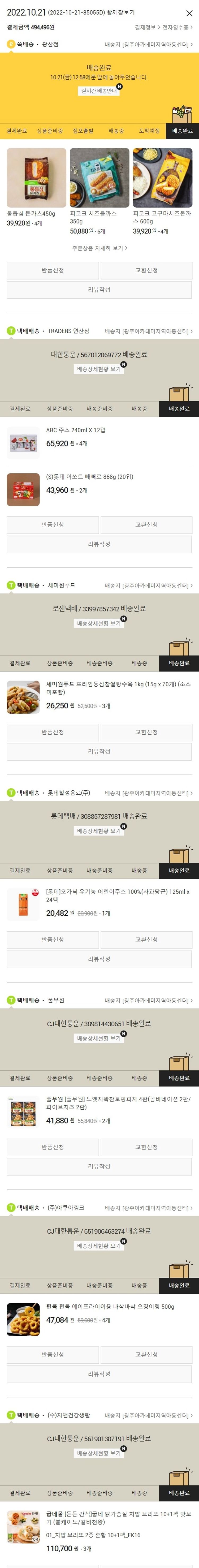Tap 실시간 배송안내 for 쓱배송 order

(99, 91)
